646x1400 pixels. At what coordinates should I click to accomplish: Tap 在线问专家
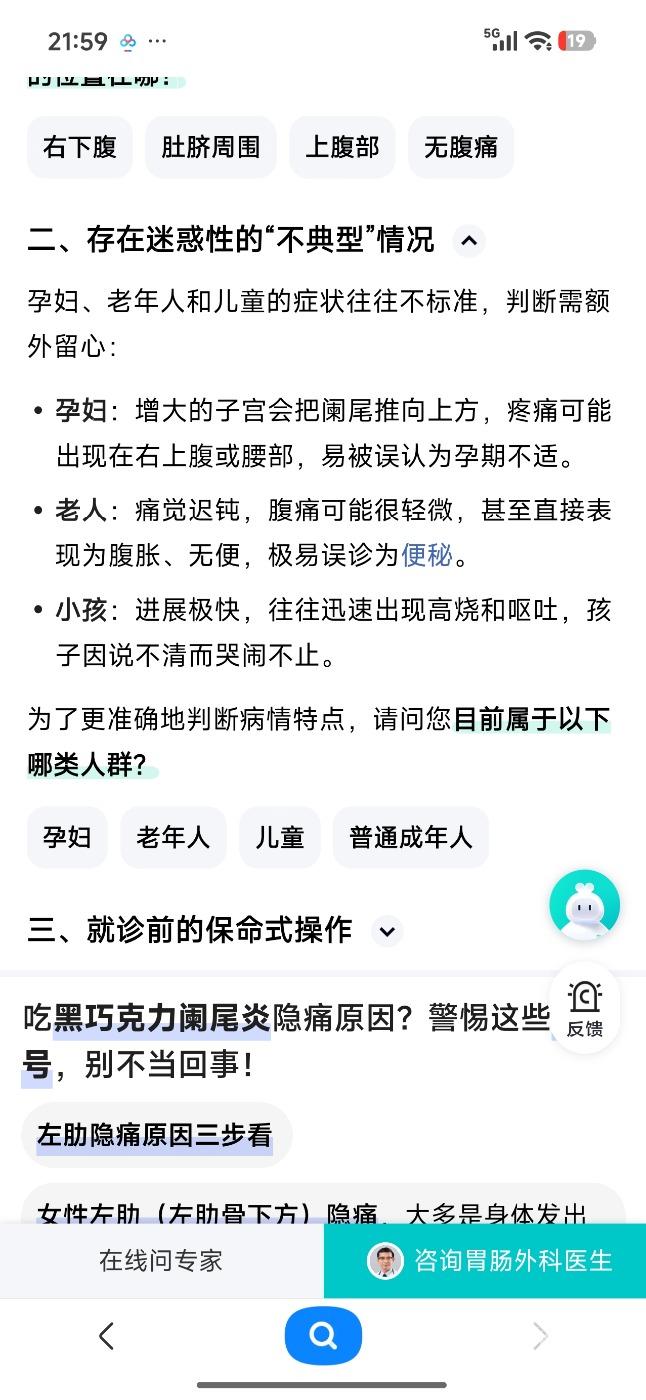161,1260
